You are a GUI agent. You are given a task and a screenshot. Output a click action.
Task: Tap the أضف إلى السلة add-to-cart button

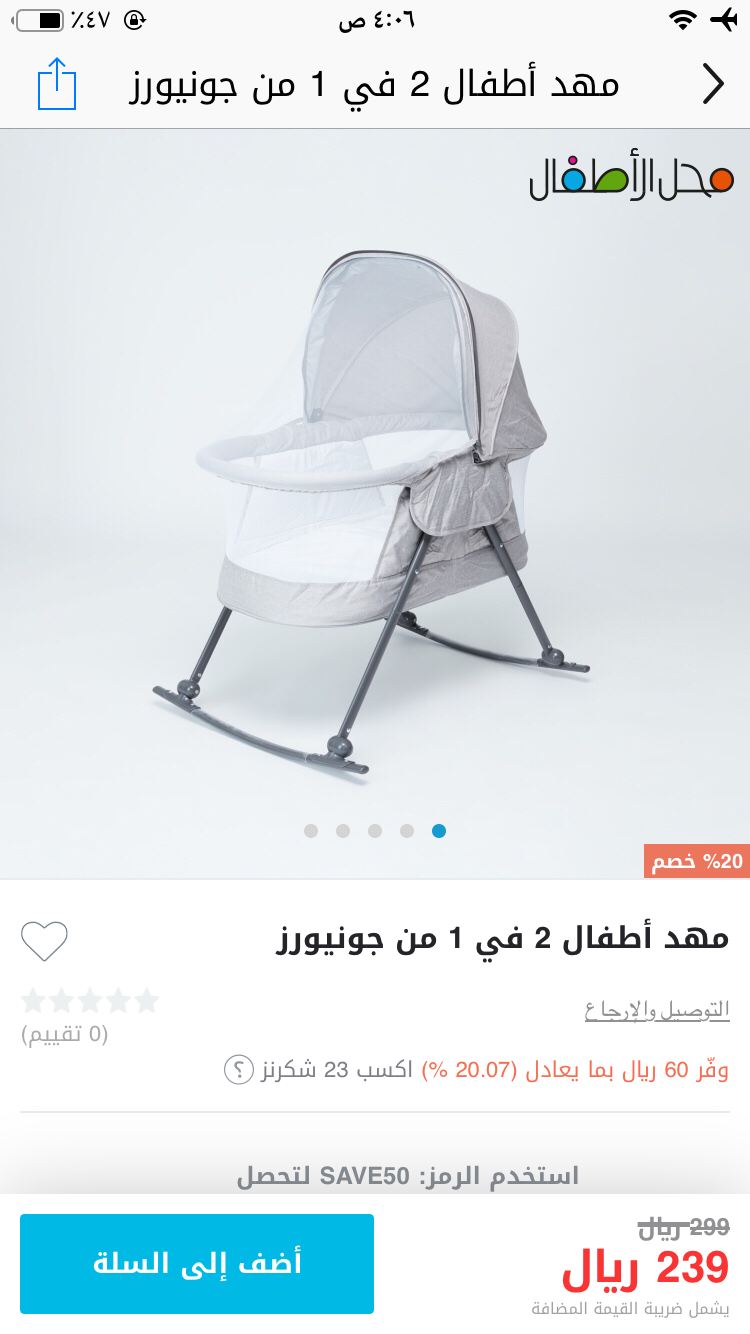[x=197, y=1263]
